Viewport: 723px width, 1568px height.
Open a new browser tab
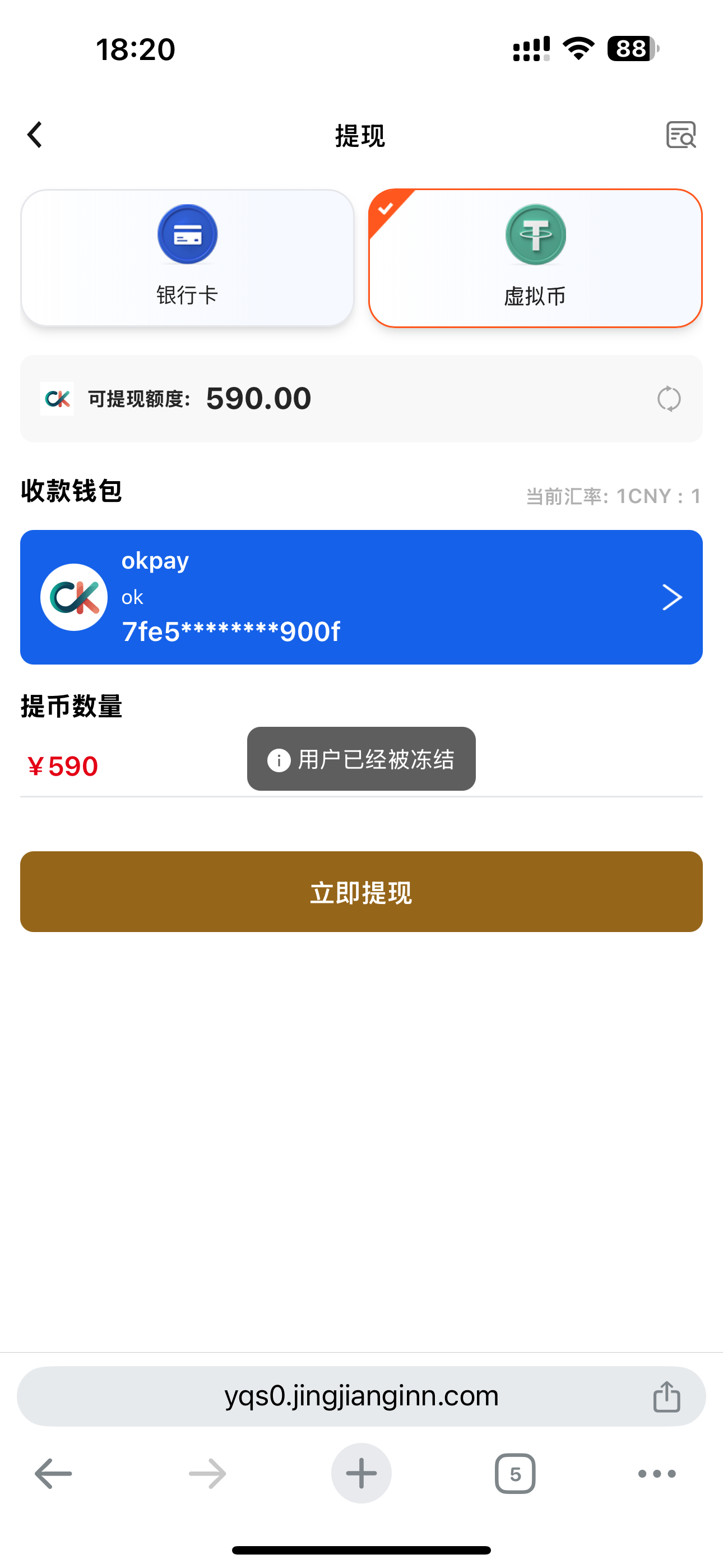coord(361,1474)
